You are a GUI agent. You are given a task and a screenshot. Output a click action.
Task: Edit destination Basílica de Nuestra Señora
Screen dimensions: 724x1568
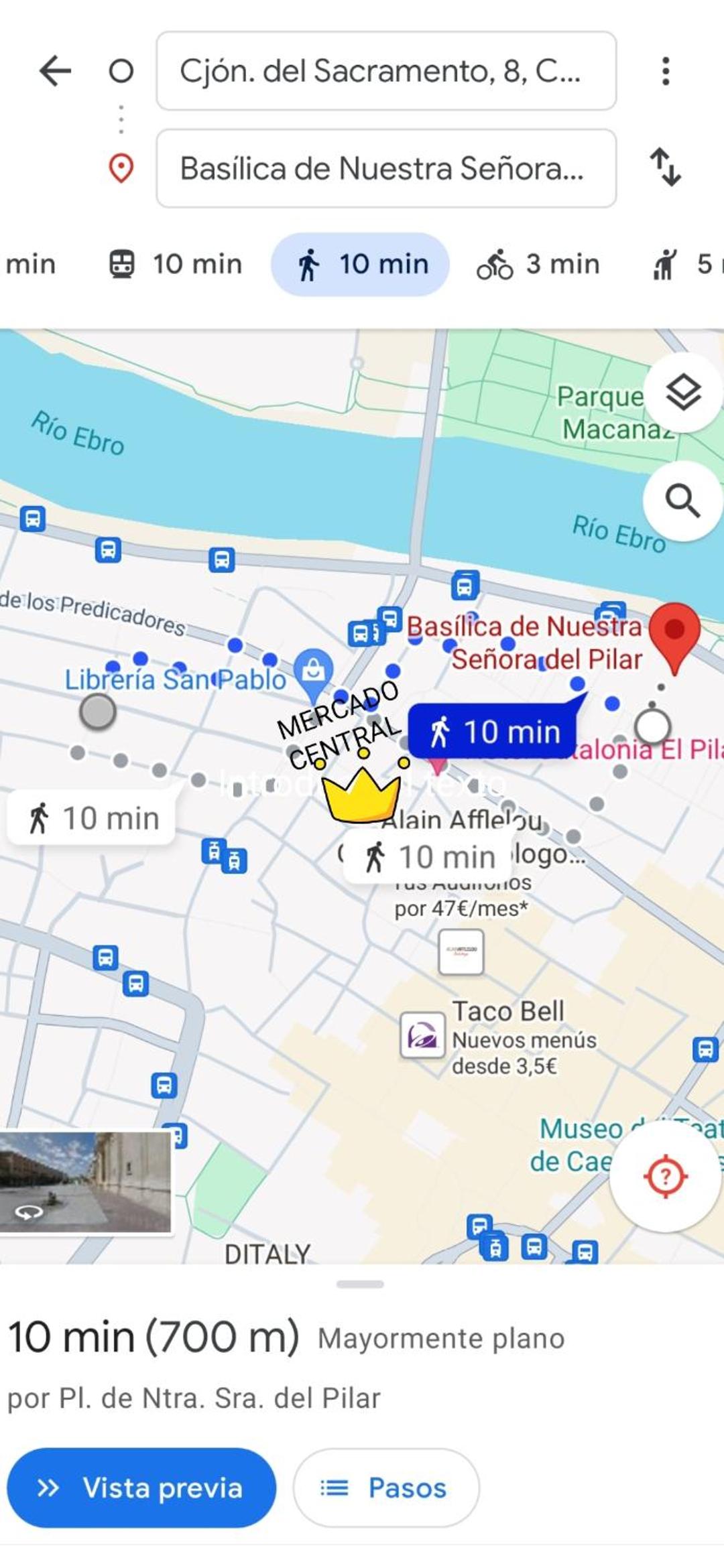click(386, 168)
